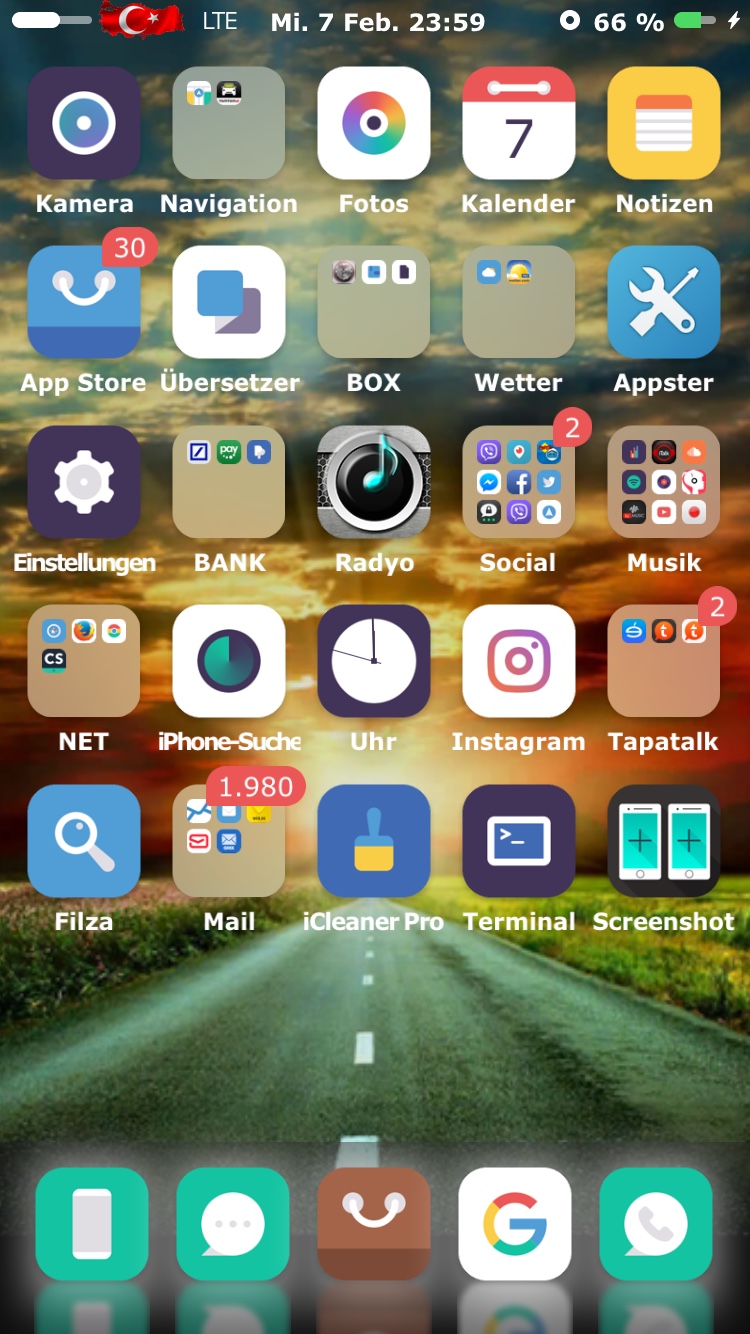Launch the Radyo app
The height and width of the screenshot is (1334, 750).
(374, 482)
